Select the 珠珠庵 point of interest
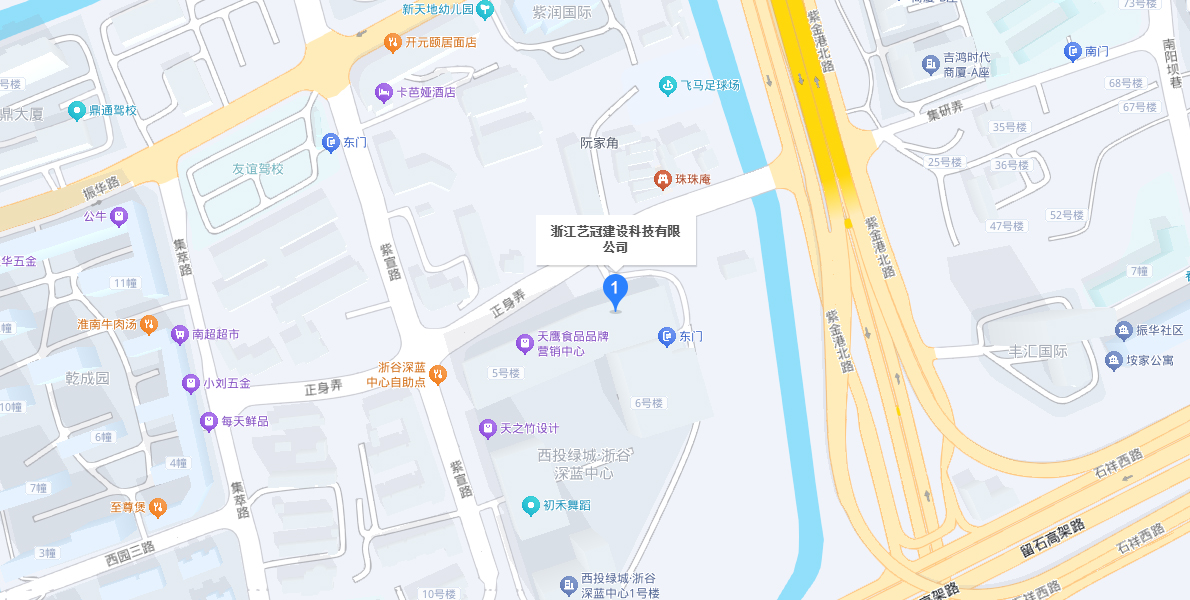 point(661,180)
